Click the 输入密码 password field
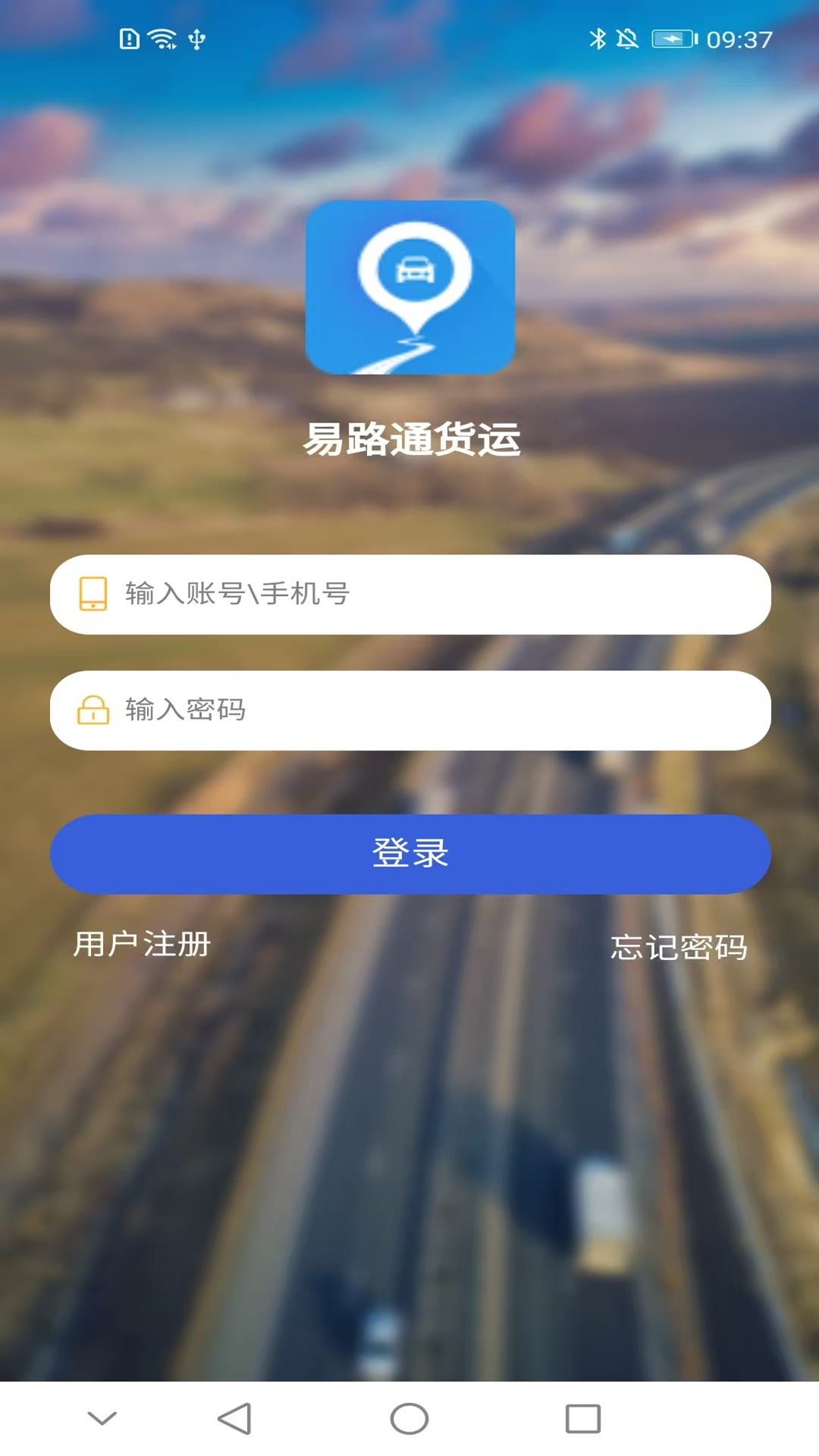 [409, 711]
